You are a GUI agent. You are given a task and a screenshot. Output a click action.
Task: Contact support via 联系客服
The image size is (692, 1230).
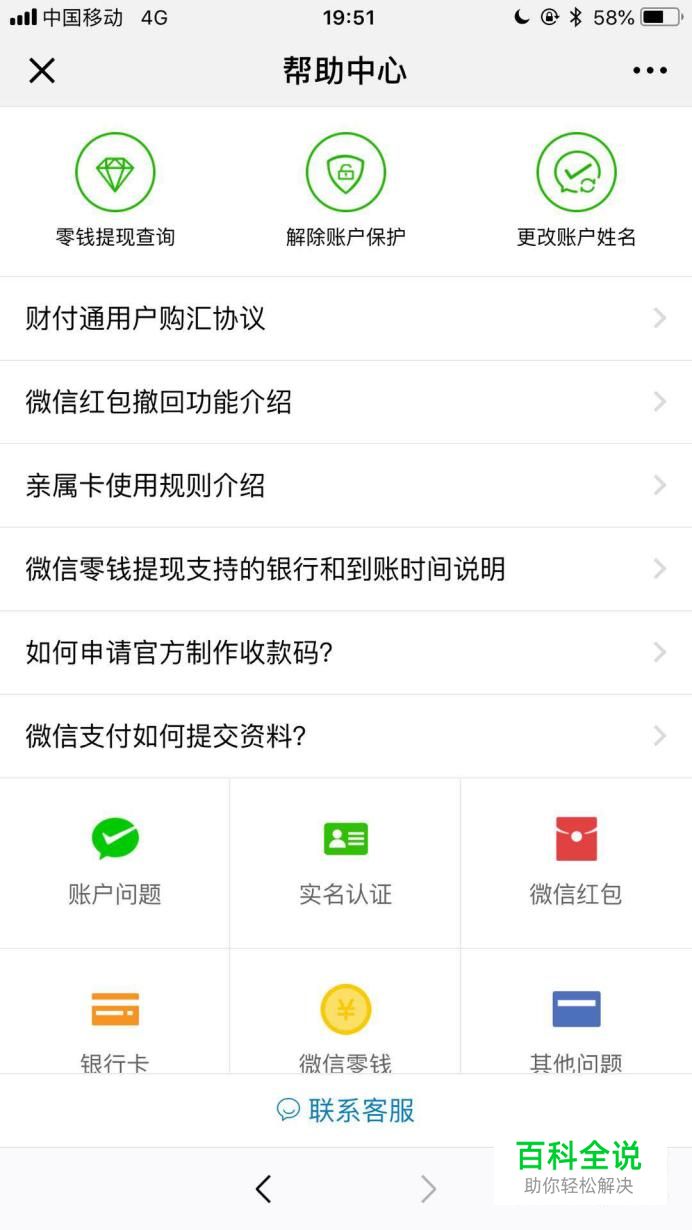346,1110
